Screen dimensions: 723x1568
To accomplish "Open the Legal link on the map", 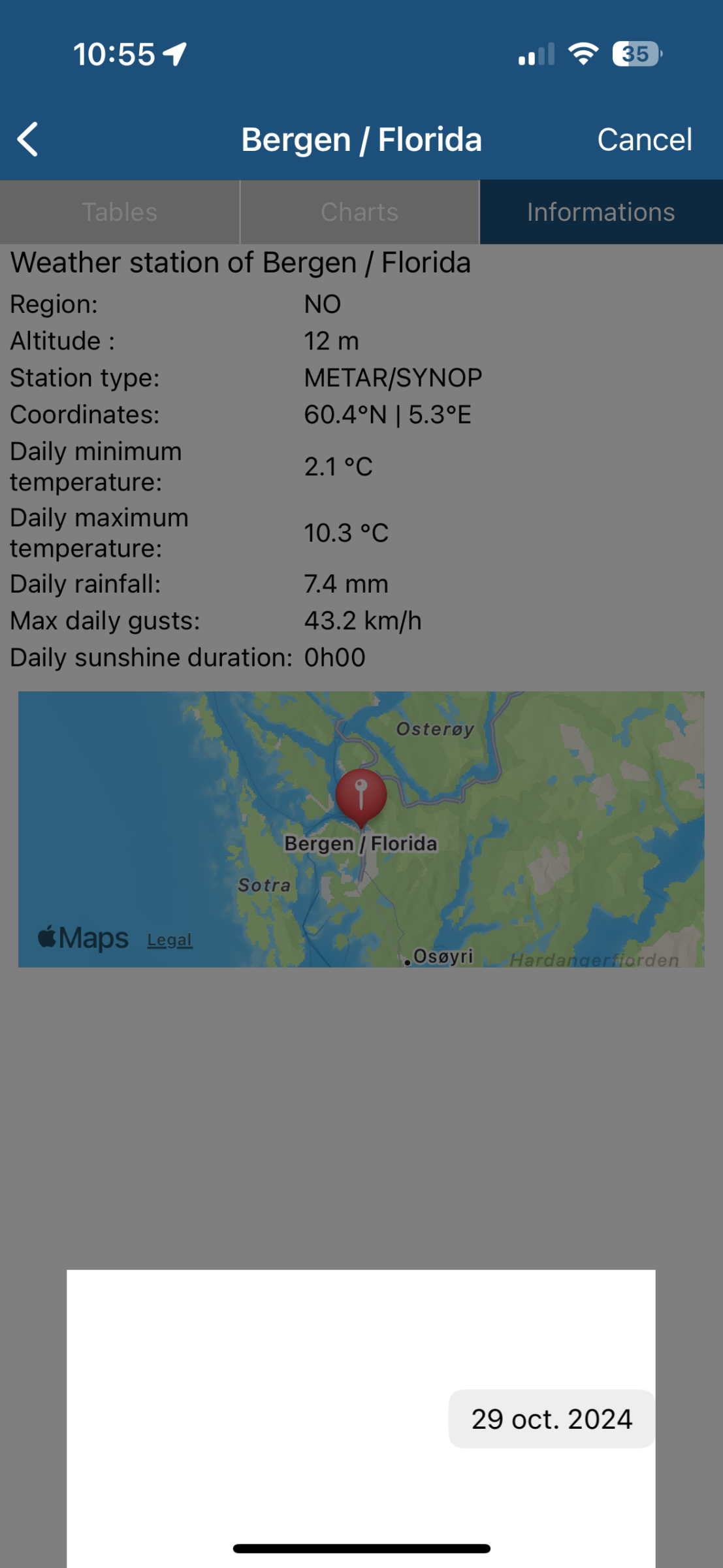I will point(170,939).
